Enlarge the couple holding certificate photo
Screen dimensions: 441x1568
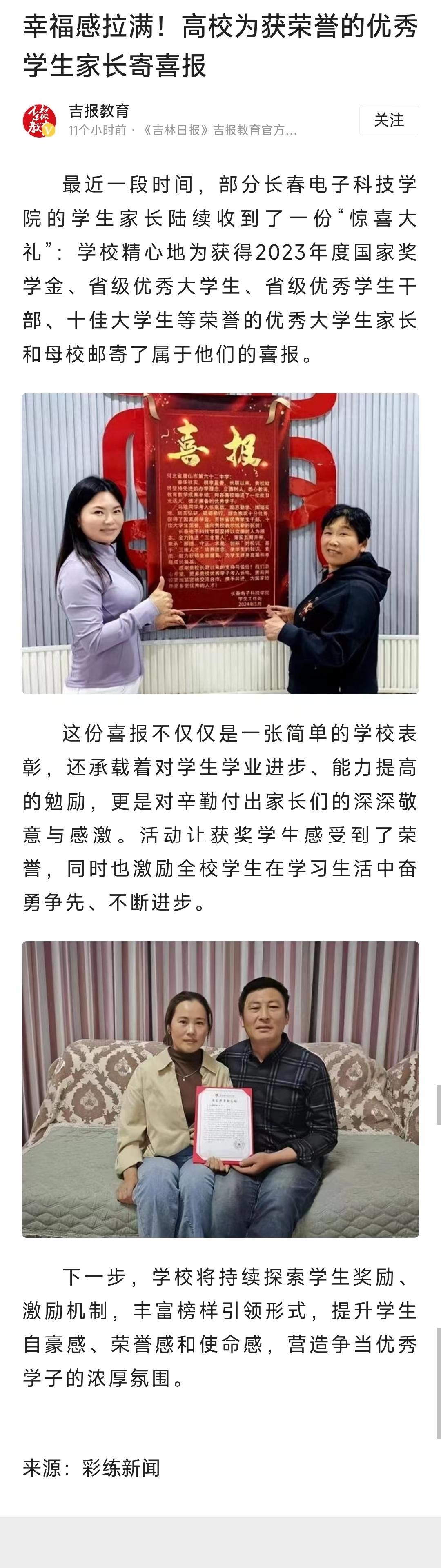220,1088
